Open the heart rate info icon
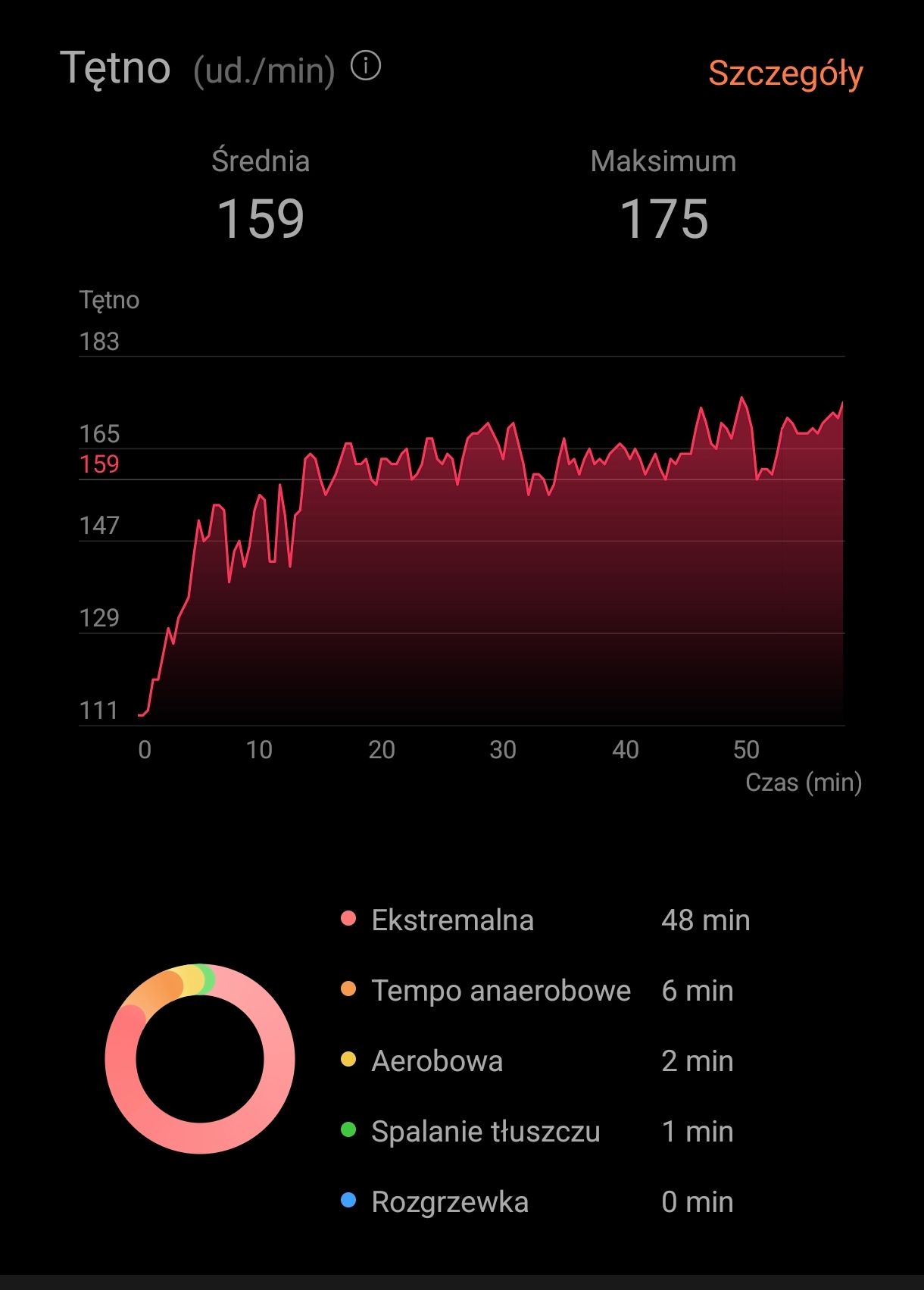This screenshot has height=1290, width=924. (x=366, y=66)
